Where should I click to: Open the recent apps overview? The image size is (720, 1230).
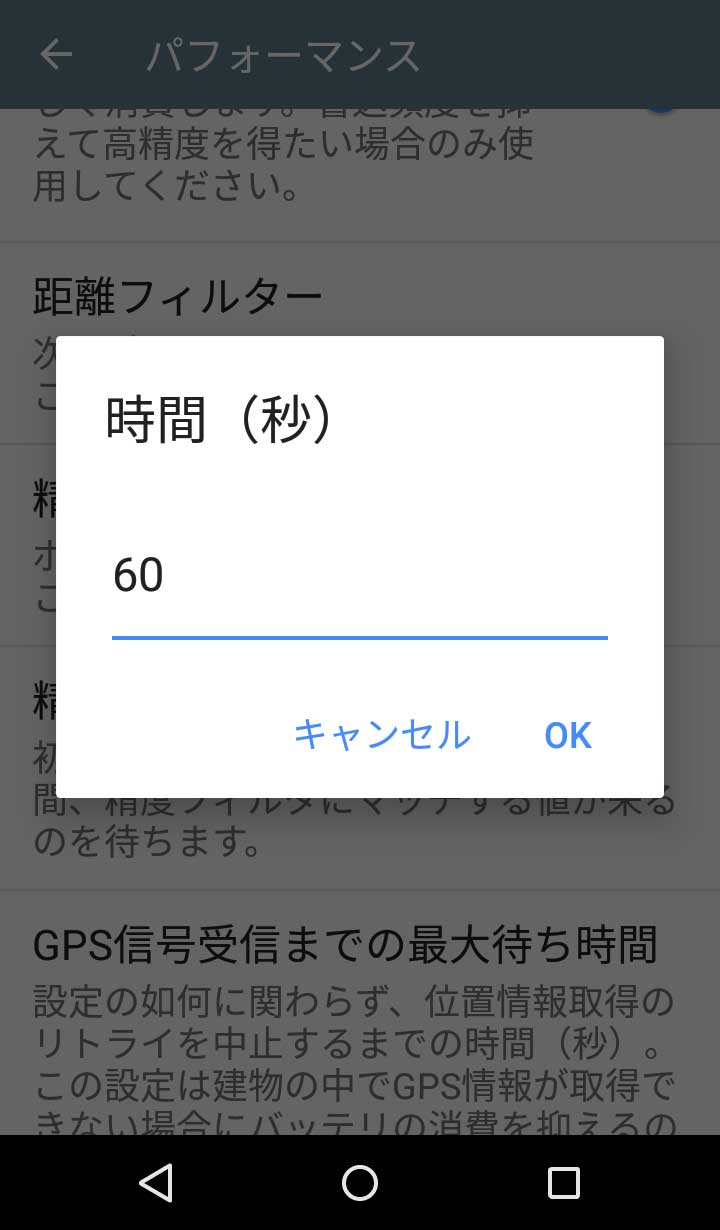coord(563,1182)
